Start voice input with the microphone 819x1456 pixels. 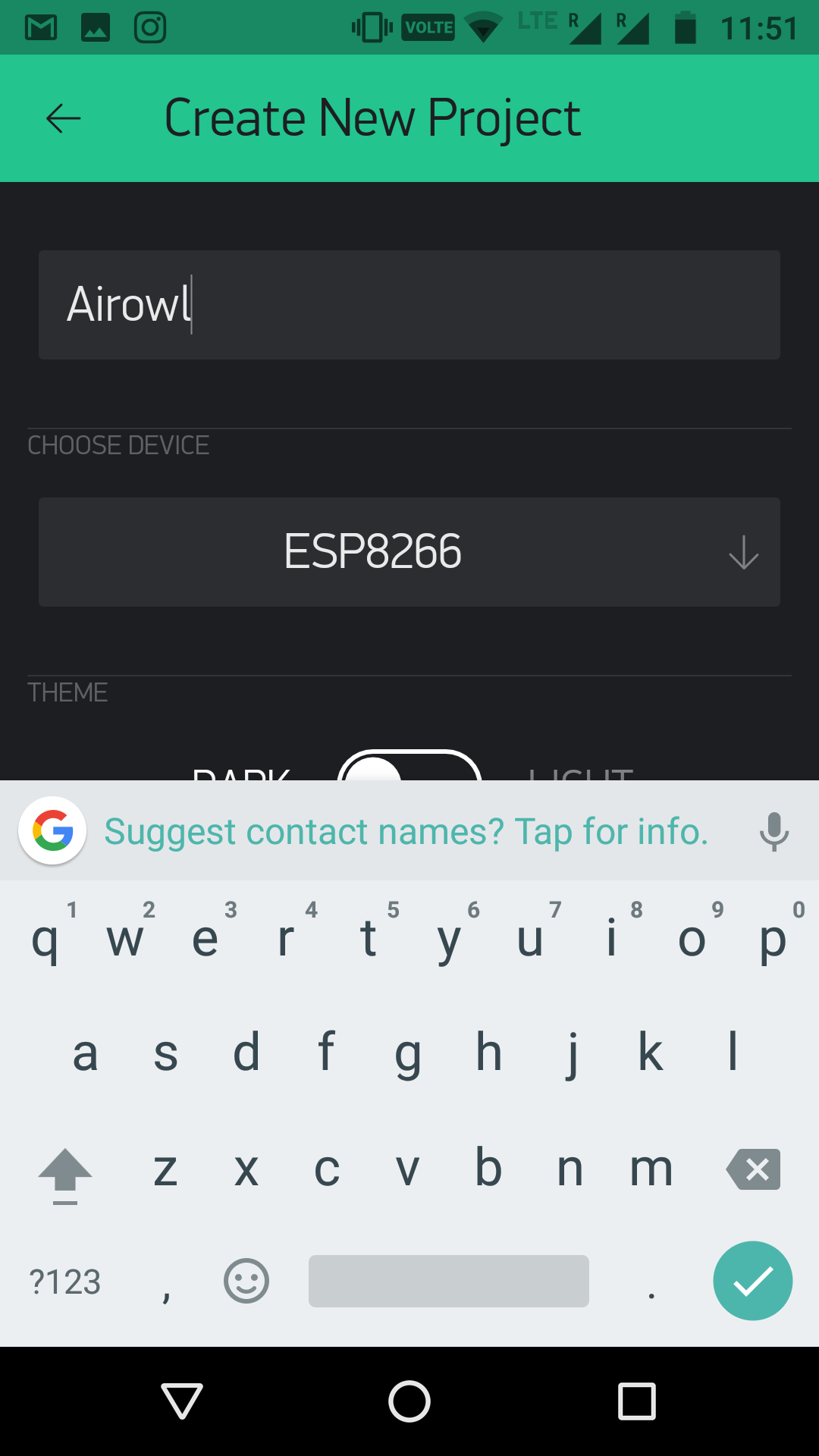(773, 832)
